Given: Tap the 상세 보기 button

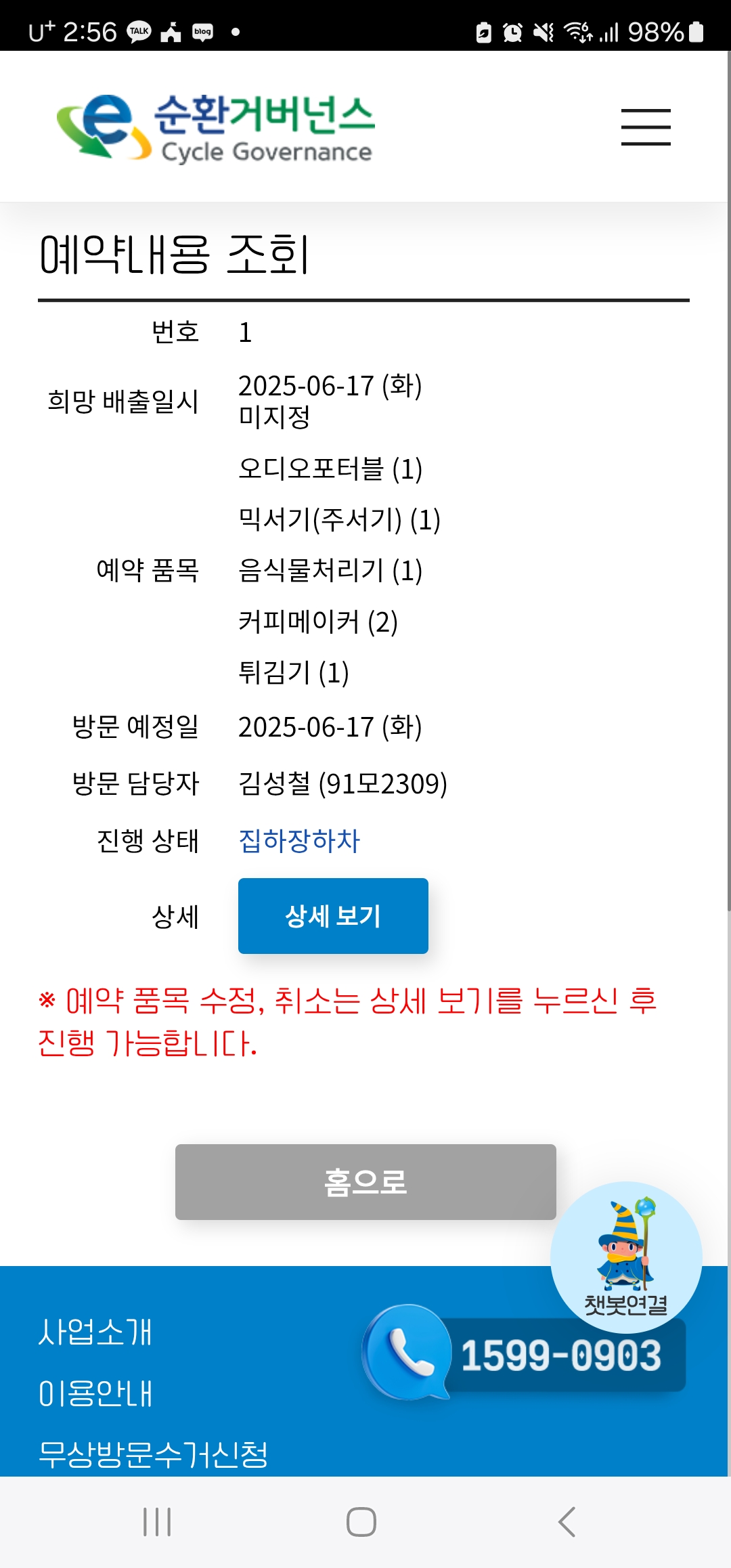Looking at the screenshot, I should (x=333, y=916).
